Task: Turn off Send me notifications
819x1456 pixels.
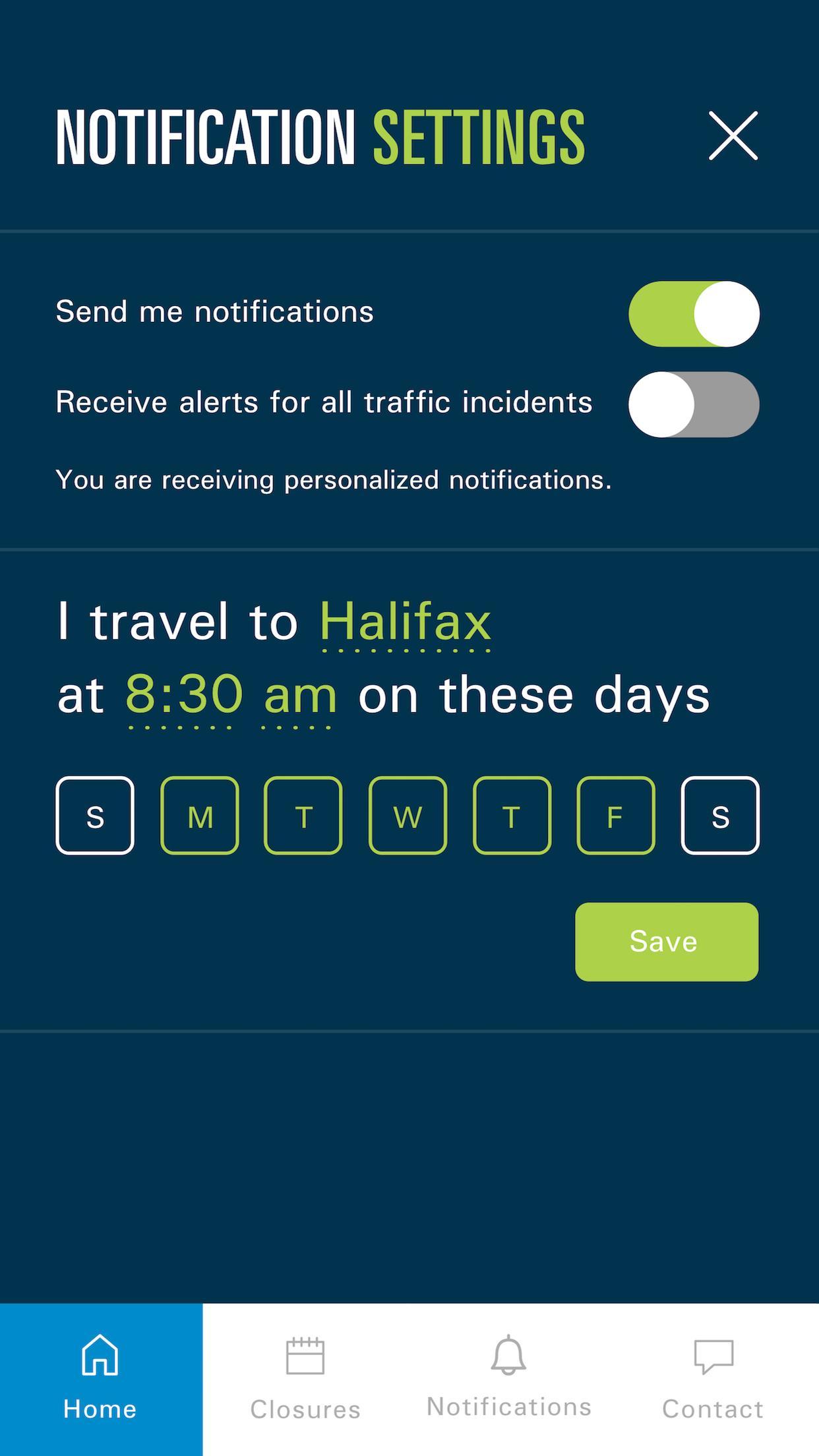Action: click(694, 314)
